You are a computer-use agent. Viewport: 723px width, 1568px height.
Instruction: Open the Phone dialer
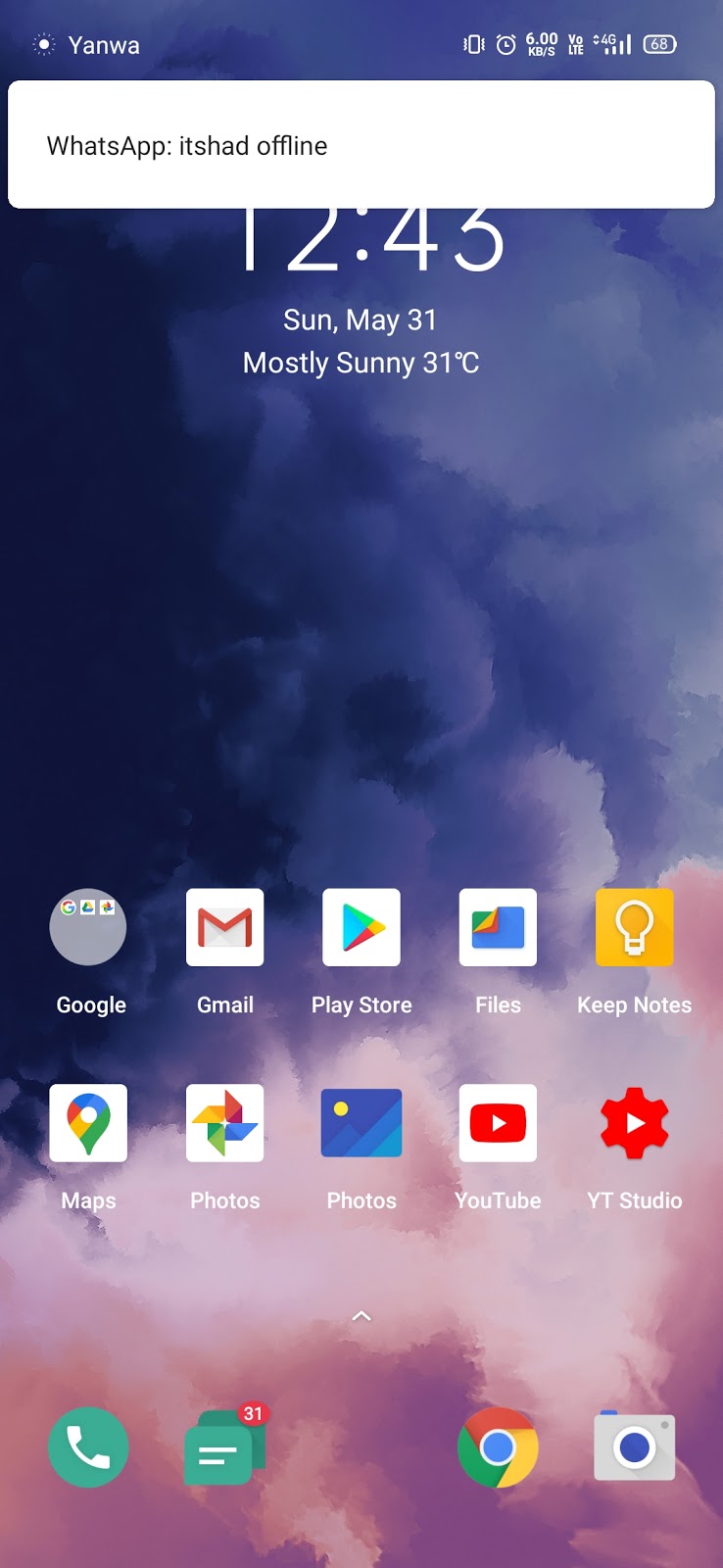[x=88, y=1446]
